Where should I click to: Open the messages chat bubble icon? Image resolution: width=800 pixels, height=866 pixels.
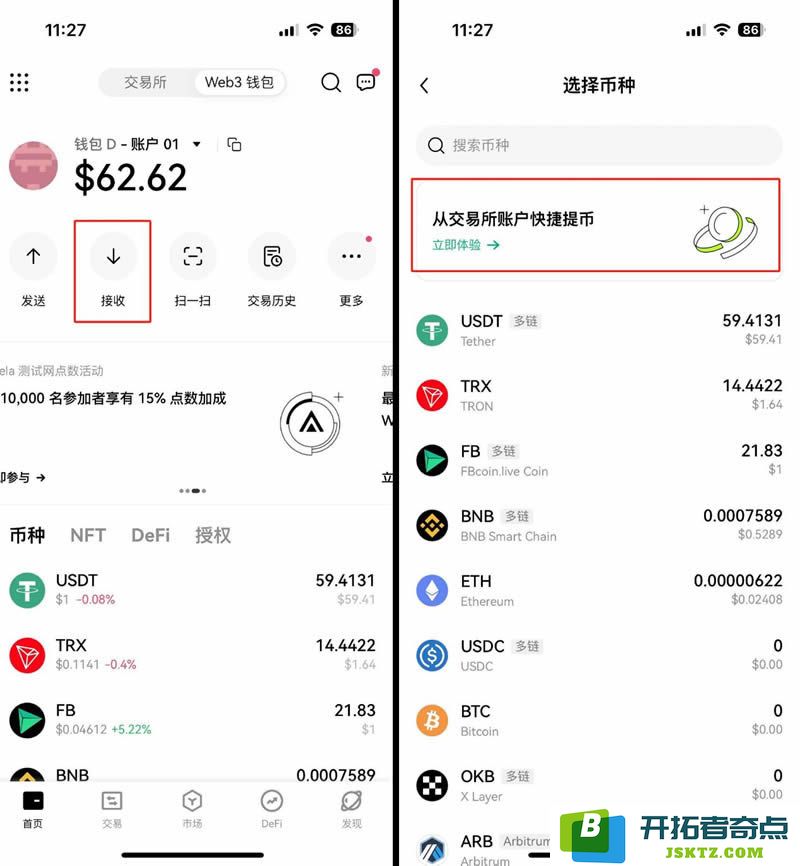[x=366, y=82]
